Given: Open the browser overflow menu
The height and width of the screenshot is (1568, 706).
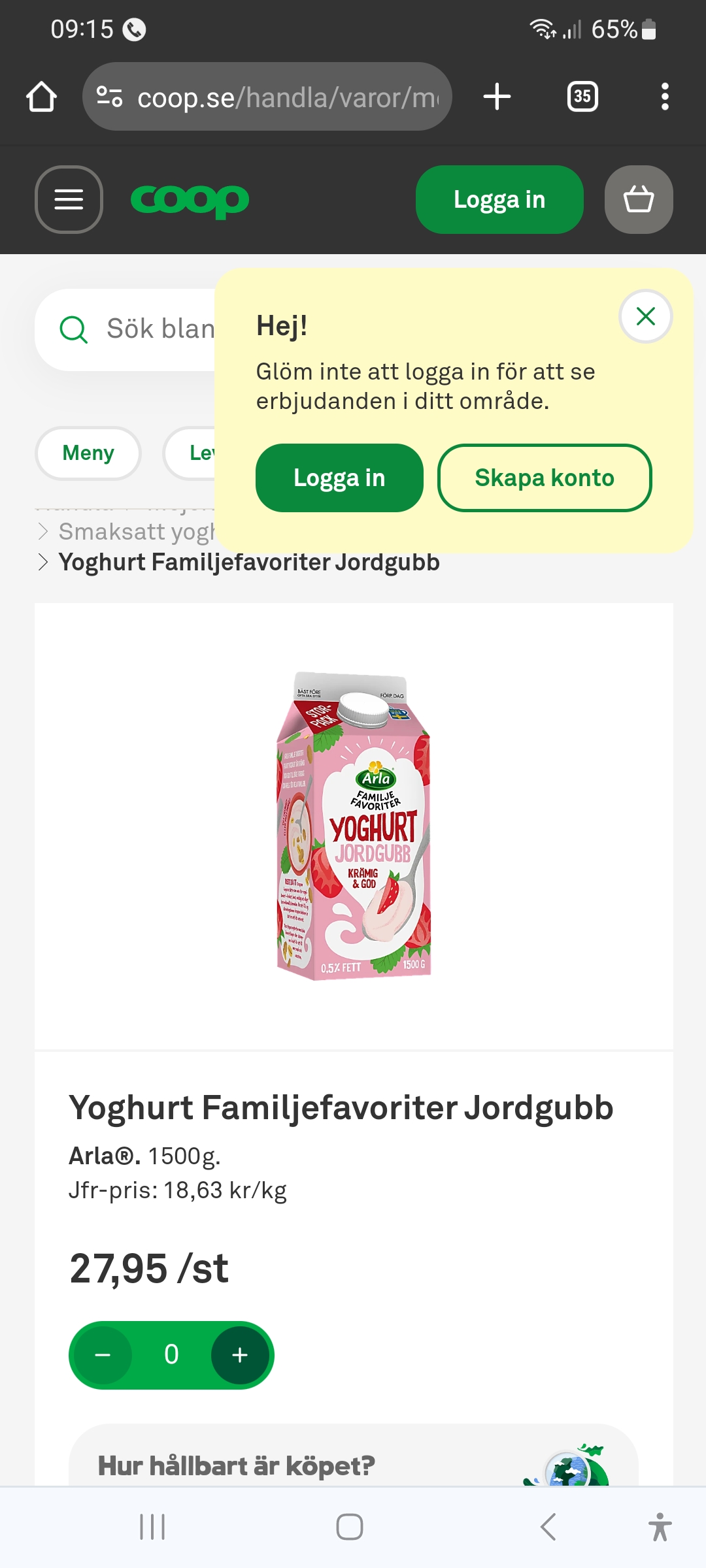Looking at the screenshot, I should coord(664,97).
